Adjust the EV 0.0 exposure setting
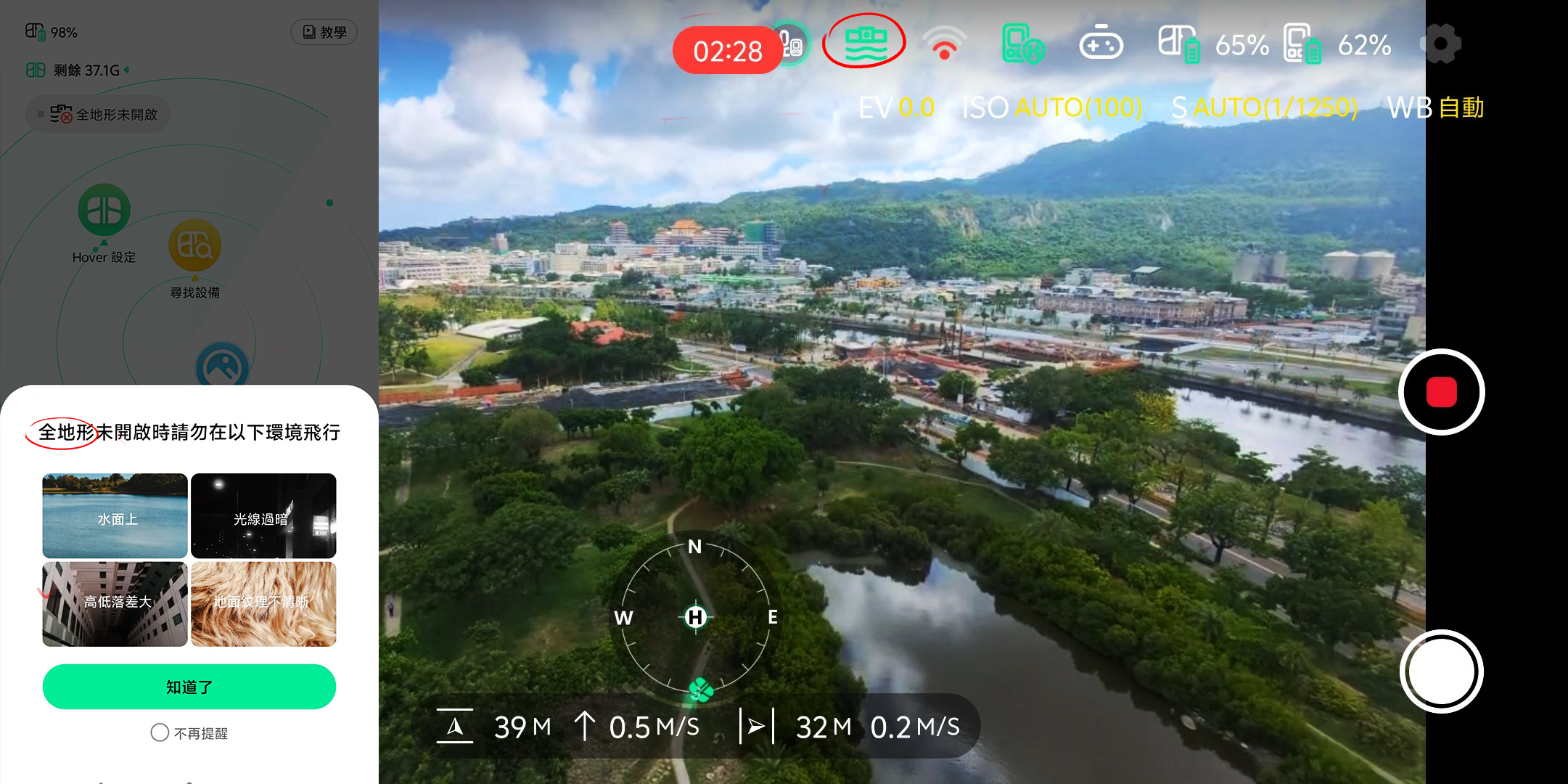Image resolution: width=1568 pixels, height=784 pixels. [896, 107]
